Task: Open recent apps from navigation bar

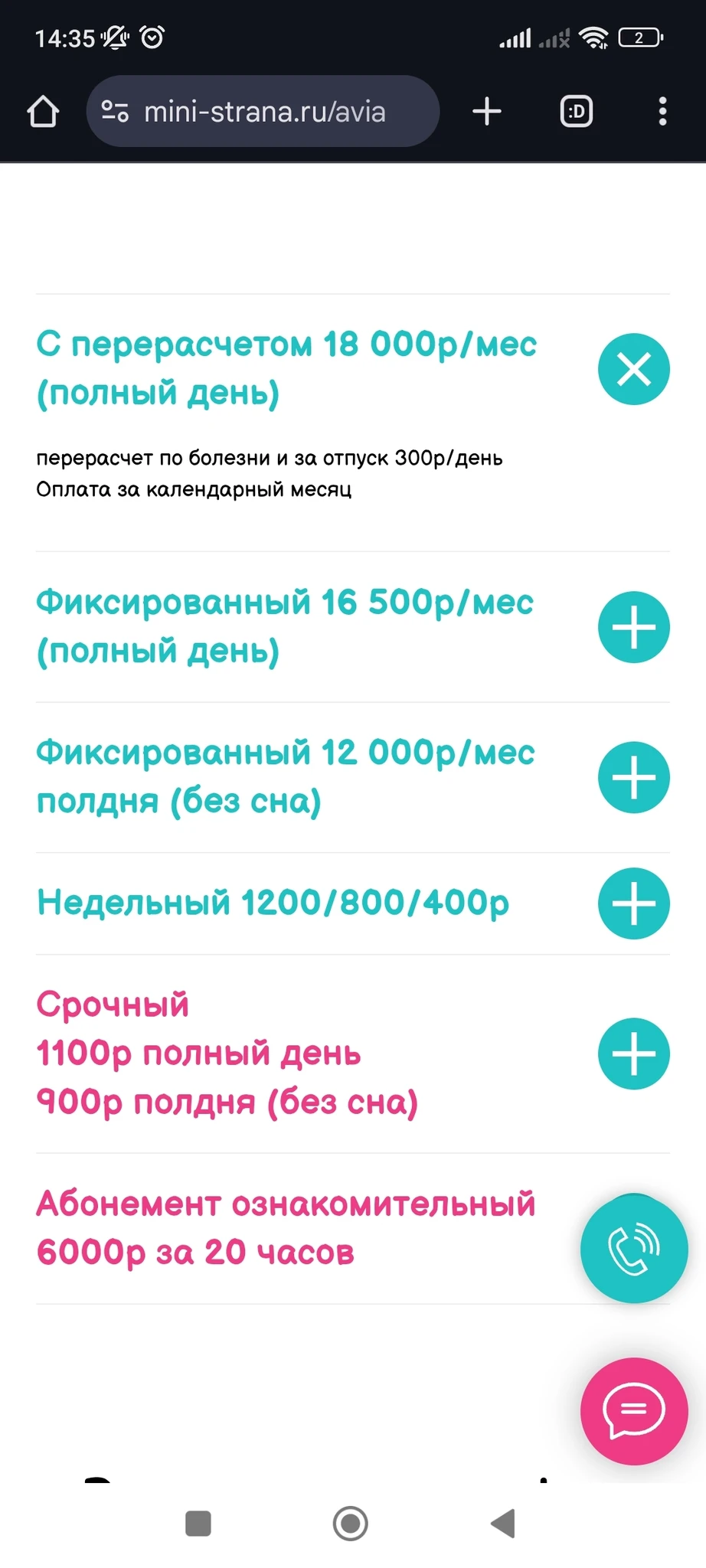Action: pos(198,1524)
